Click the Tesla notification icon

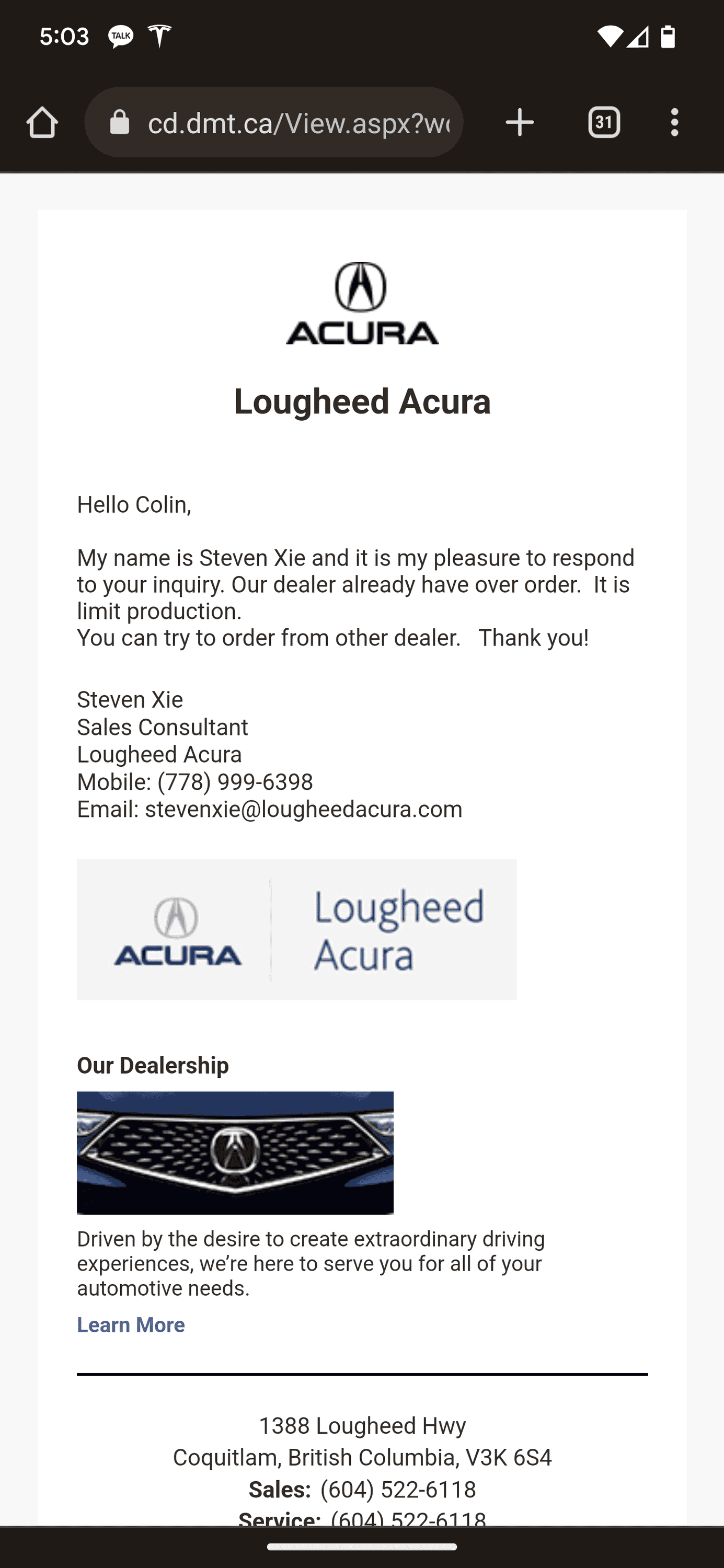[x=159, y=37]
